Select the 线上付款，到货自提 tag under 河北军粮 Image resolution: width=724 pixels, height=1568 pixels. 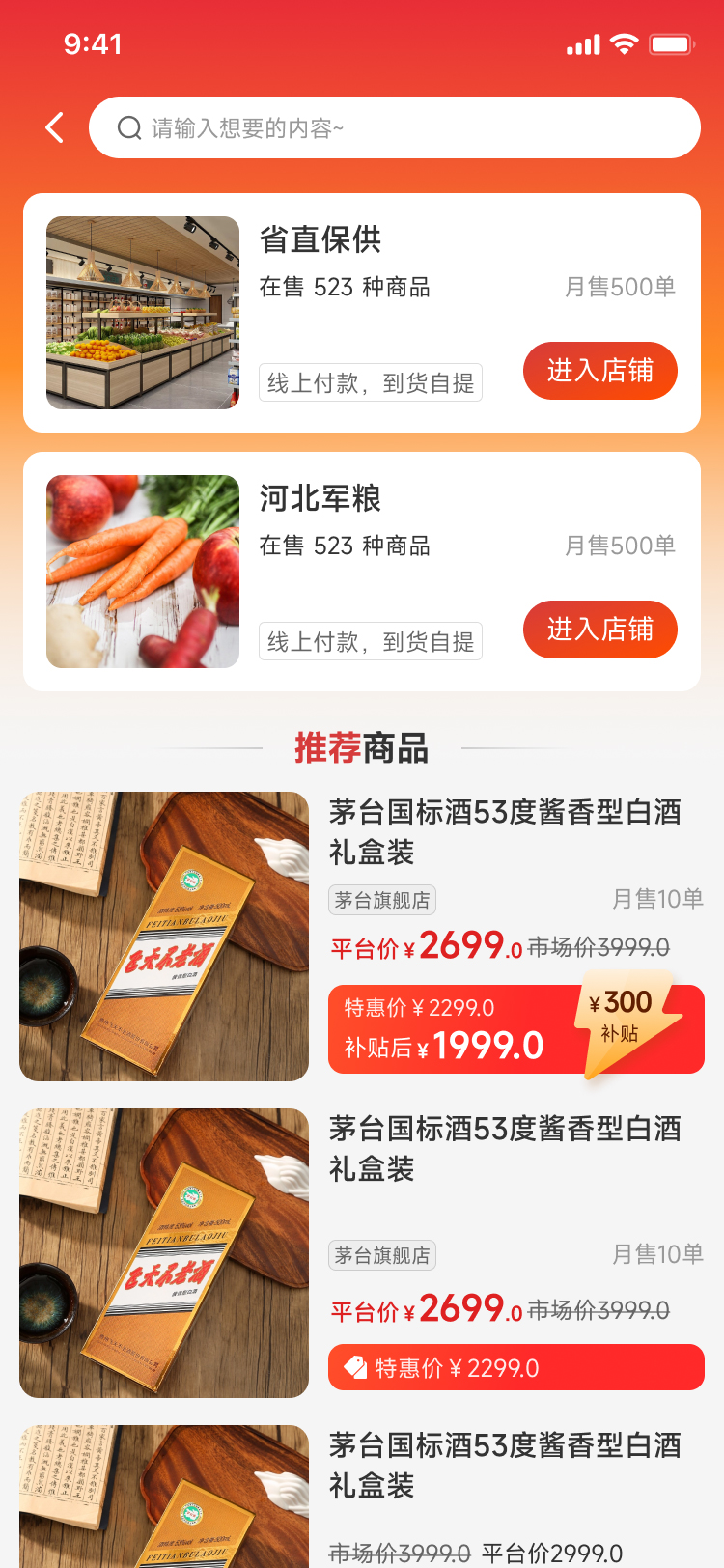pyautogui.click(x=370, y=641)
